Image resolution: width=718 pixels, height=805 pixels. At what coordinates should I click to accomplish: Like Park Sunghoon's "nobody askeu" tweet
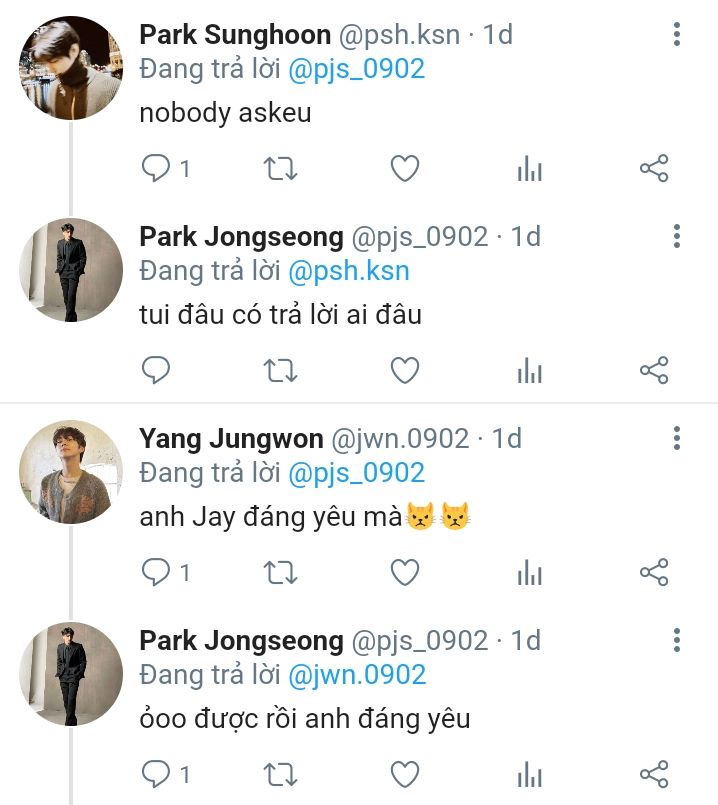(404, 169)
